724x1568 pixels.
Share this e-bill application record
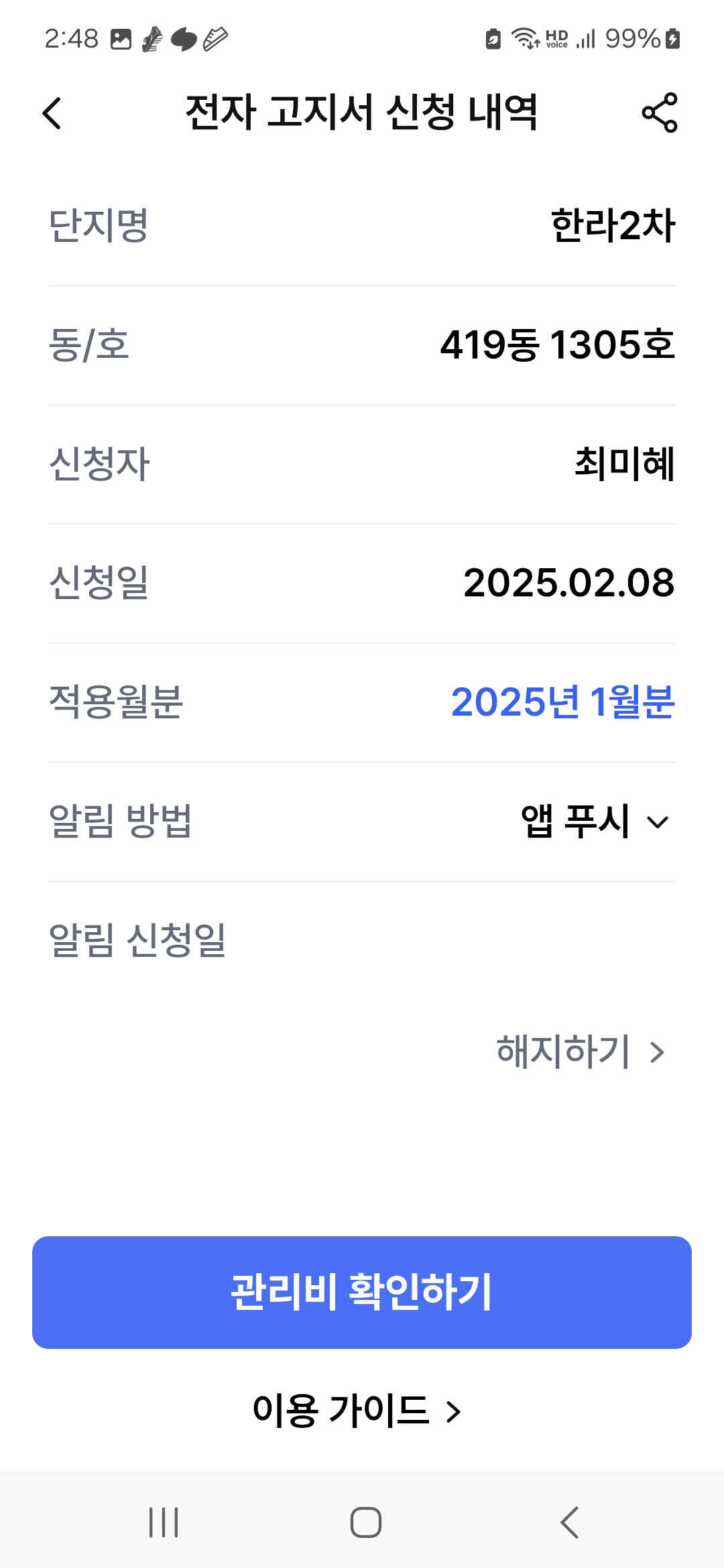click(660, 113)
